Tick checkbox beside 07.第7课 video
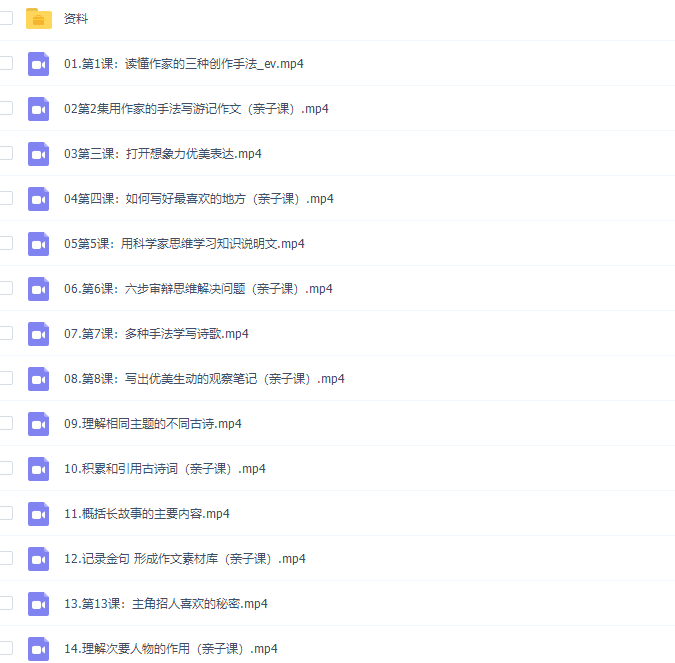The width and height of the screenshot is (675, 663). click(5, 333)
